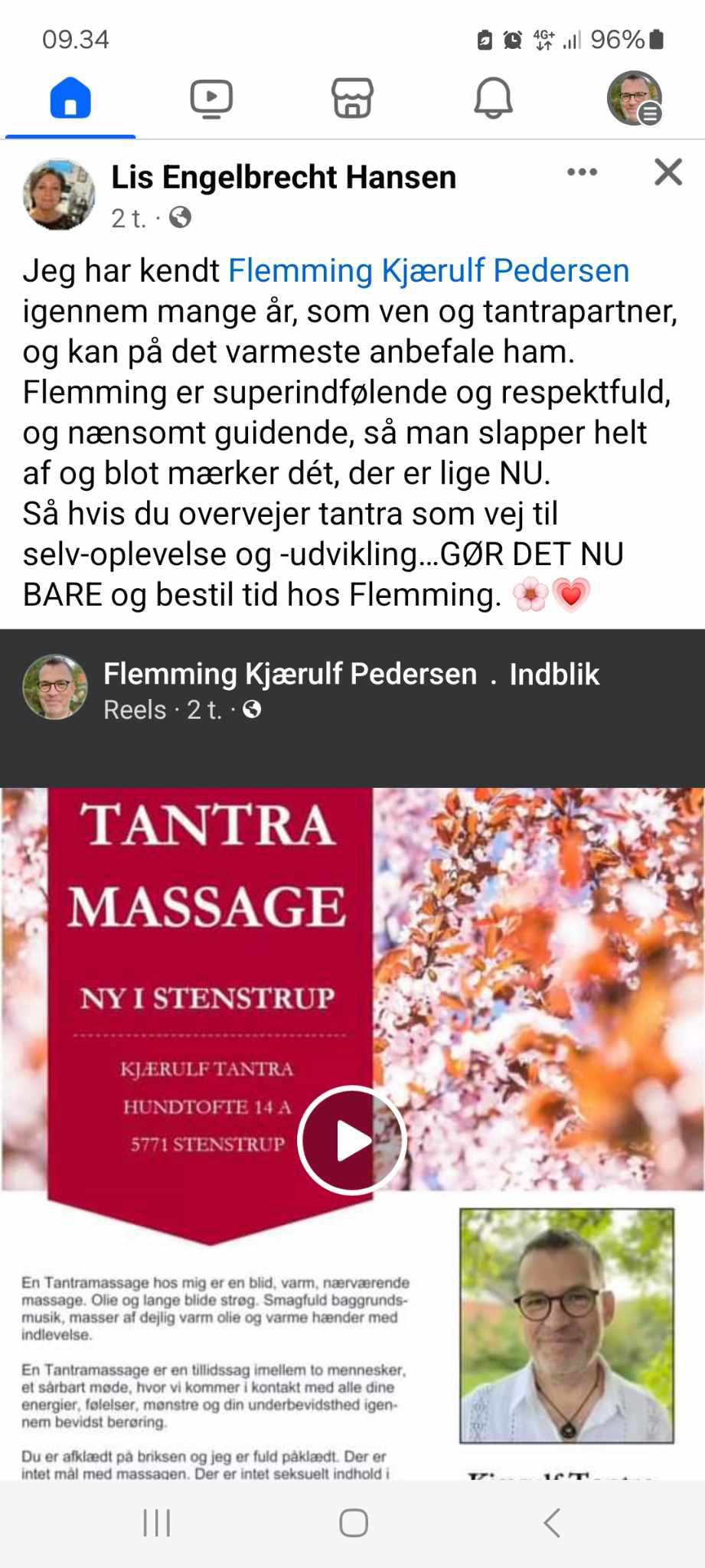Viewport: 705px width, 1568px height.
Task: Open the notifications bell
Action: [x=493, y=99]
